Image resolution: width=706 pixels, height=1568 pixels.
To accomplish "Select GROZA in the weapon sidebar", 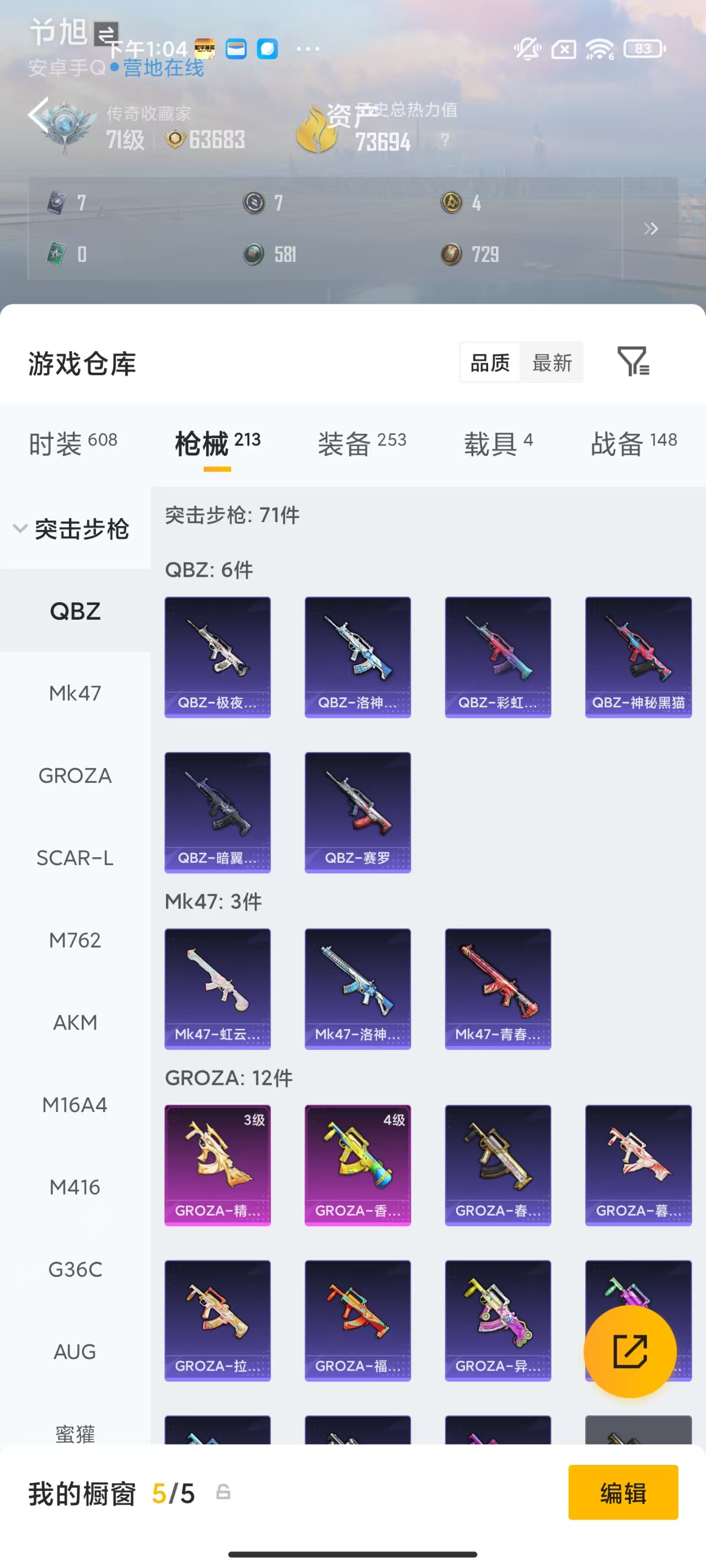I will [75, 776].
